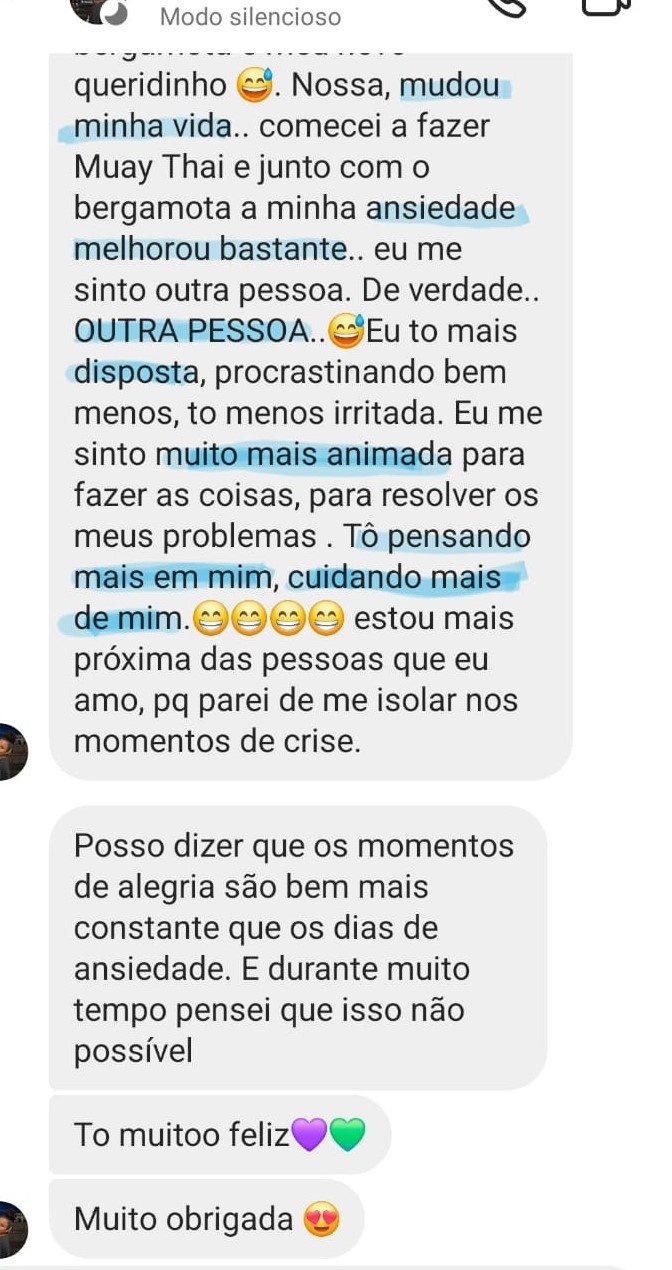
Task: Open sender avatar beside 'Muito obrigada' message
Action: click(12, 1230)
